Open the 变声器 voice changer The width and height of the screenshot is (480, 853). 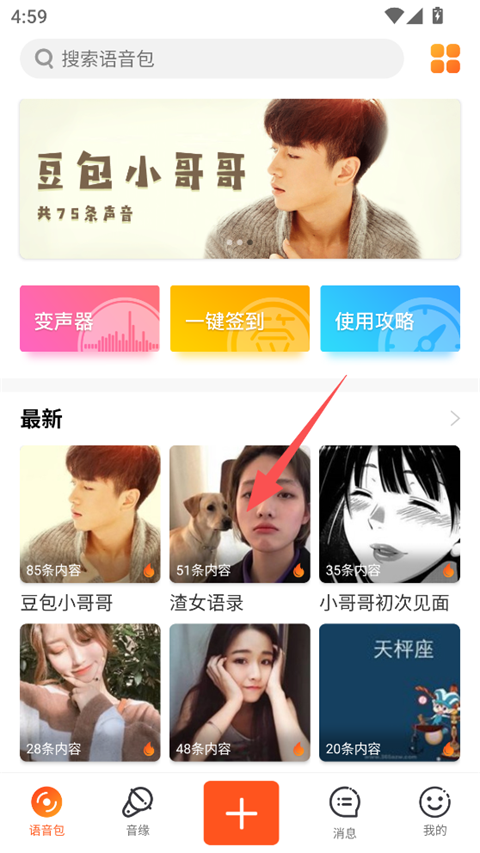click(90, 319)
